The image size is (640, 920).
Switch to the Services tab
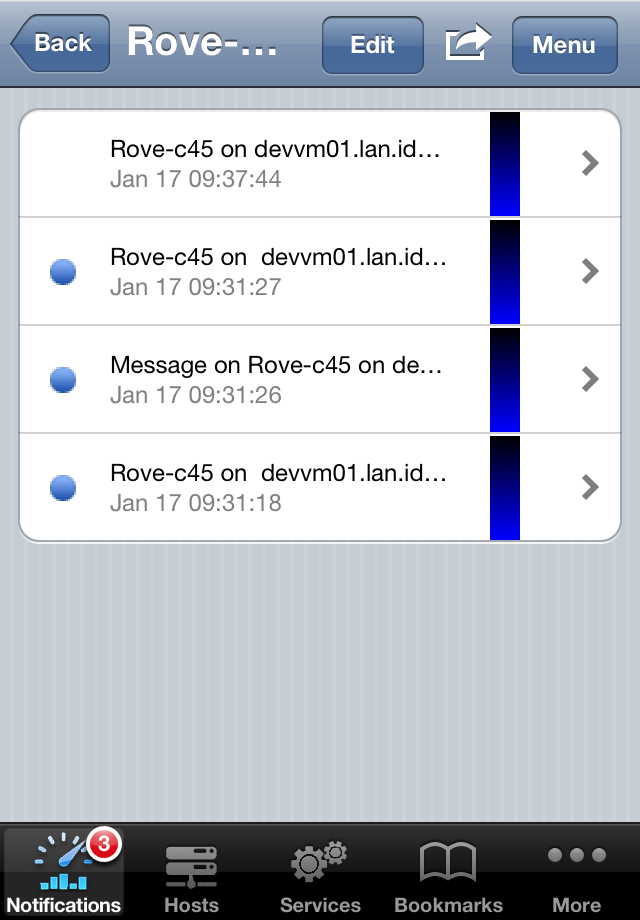point(320,872)
